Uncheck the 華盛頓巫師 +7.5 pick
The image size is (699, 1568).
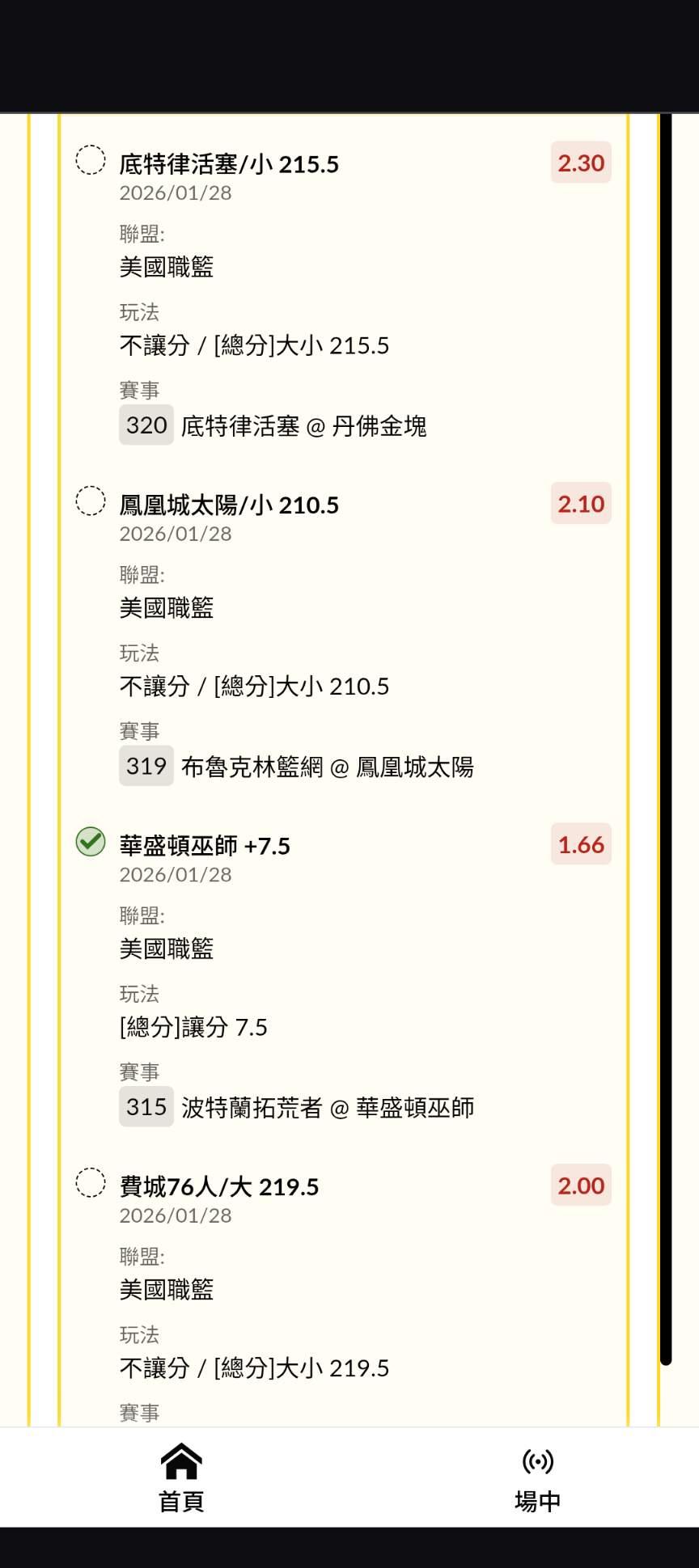(x=91, y=842)
